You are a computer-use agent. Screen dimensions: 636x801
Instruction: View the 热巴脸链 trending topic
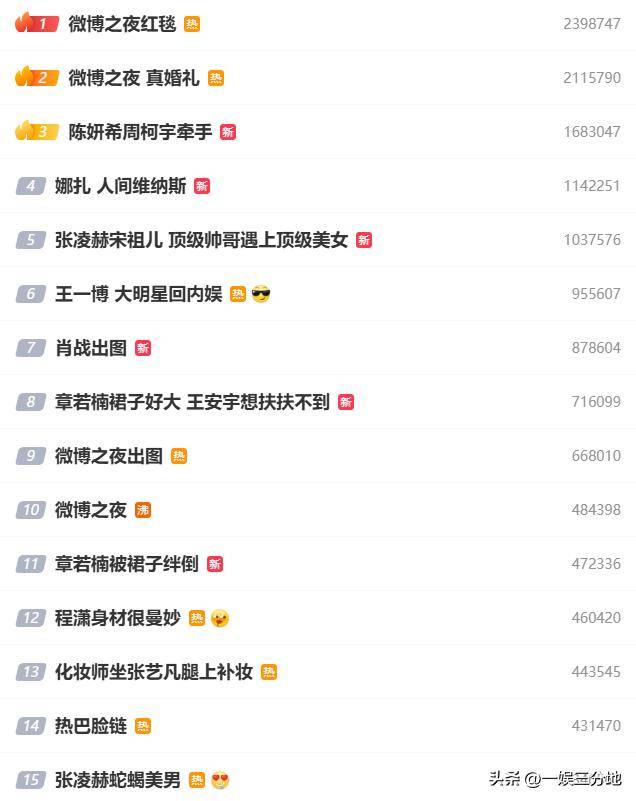91,726
